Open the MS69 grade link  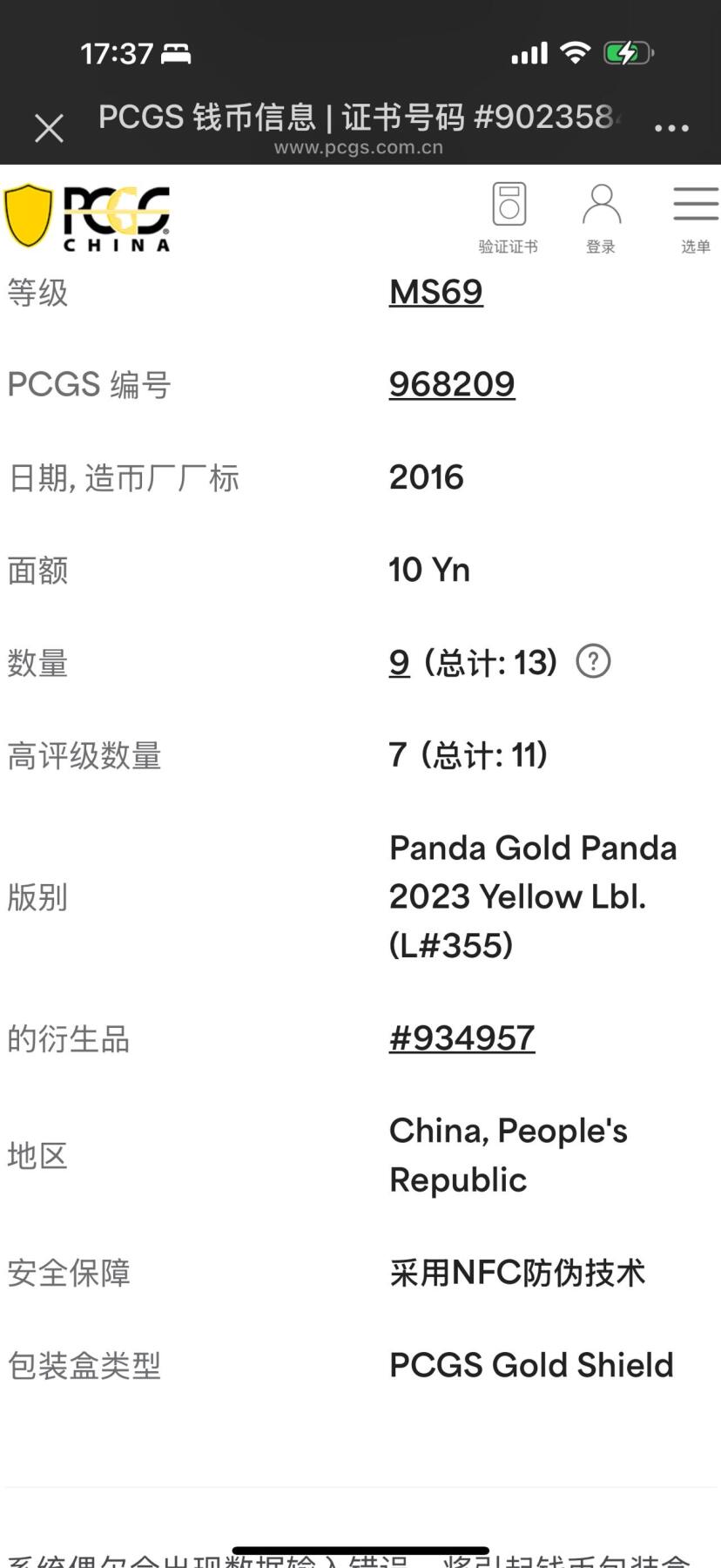(435, 293)
